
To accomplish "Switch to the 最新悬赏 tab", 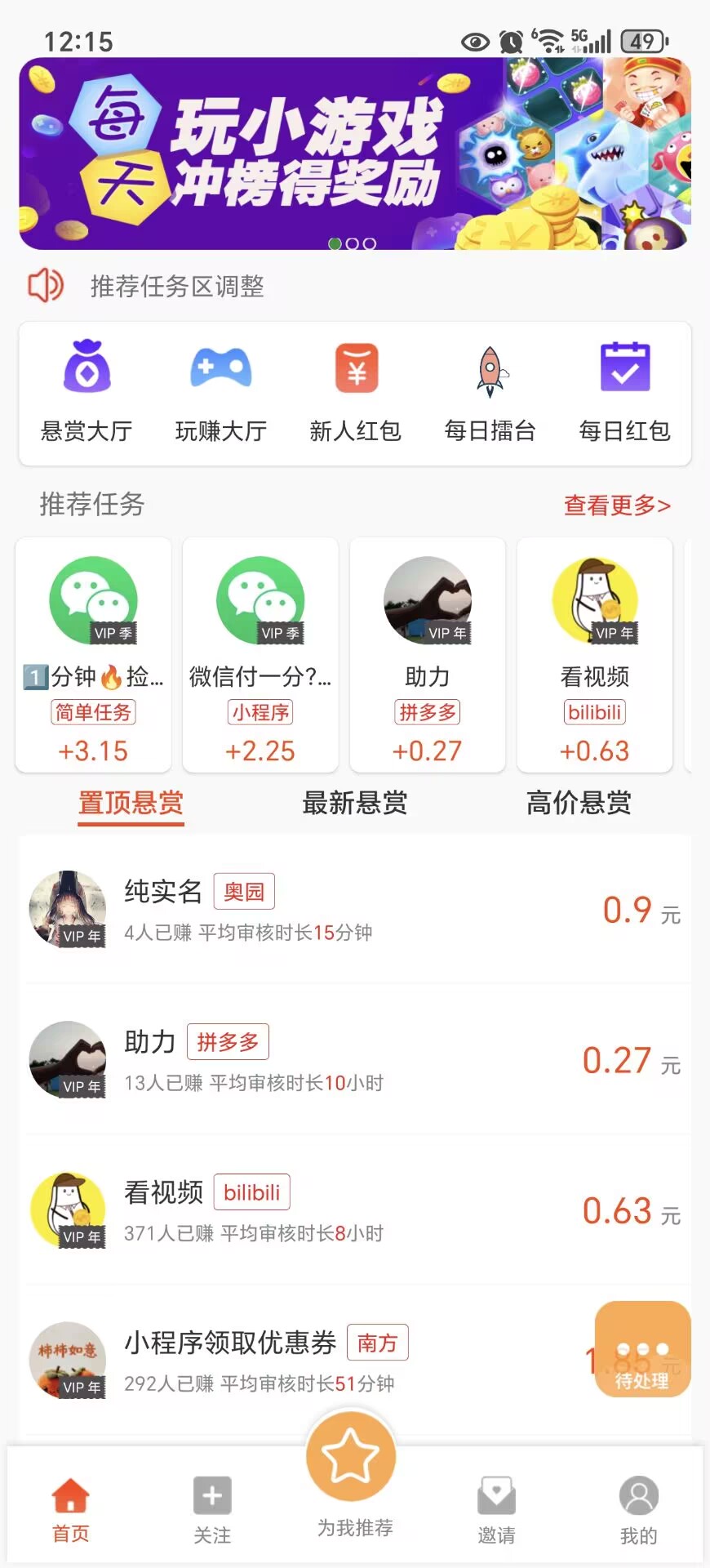I will pos(354,804).
